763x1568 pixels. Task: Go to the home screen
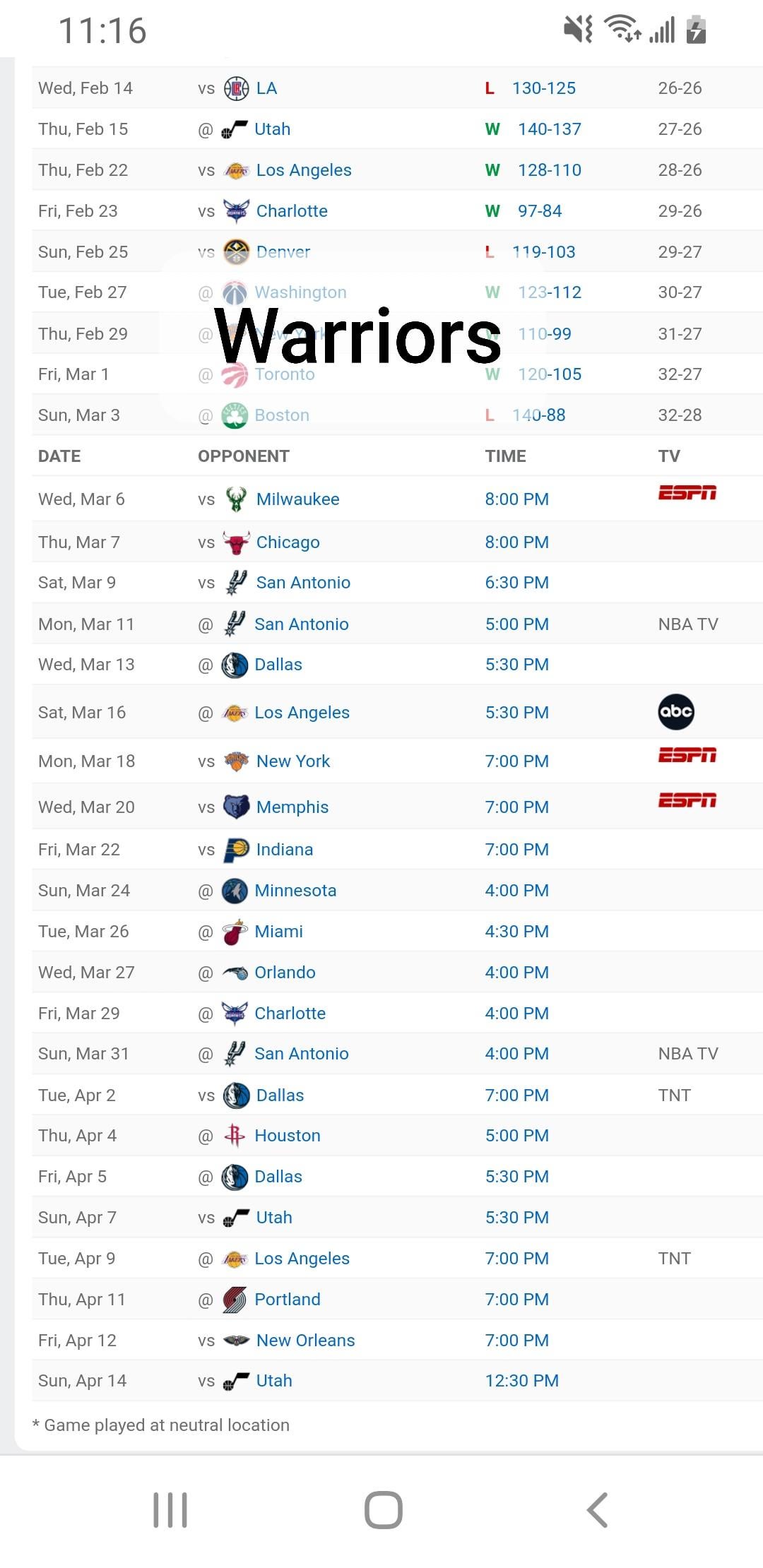click(383, 1510)
